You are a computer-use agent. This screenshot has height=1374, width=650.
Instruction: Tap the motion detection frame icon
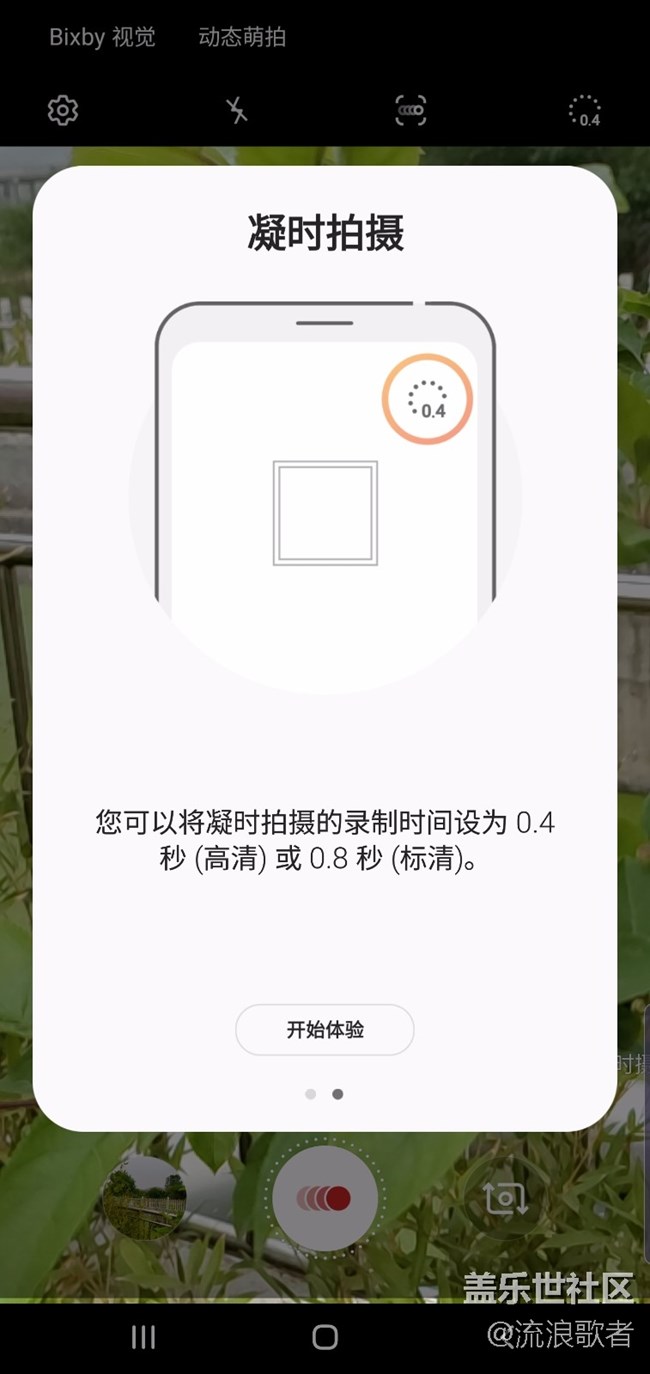pyautogui.click(x=411, y=110)
